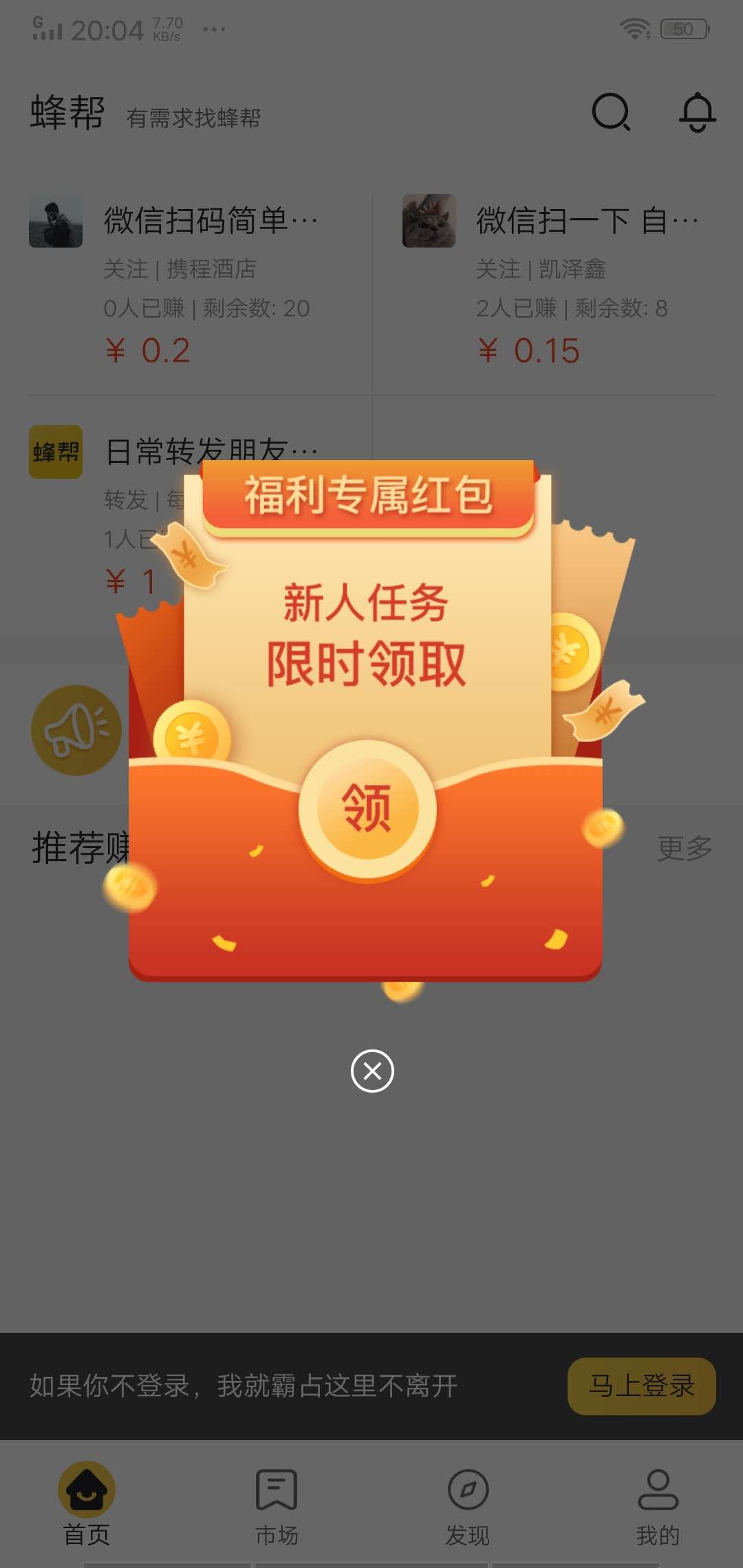Open the 我的 tab

[658, 1504]
